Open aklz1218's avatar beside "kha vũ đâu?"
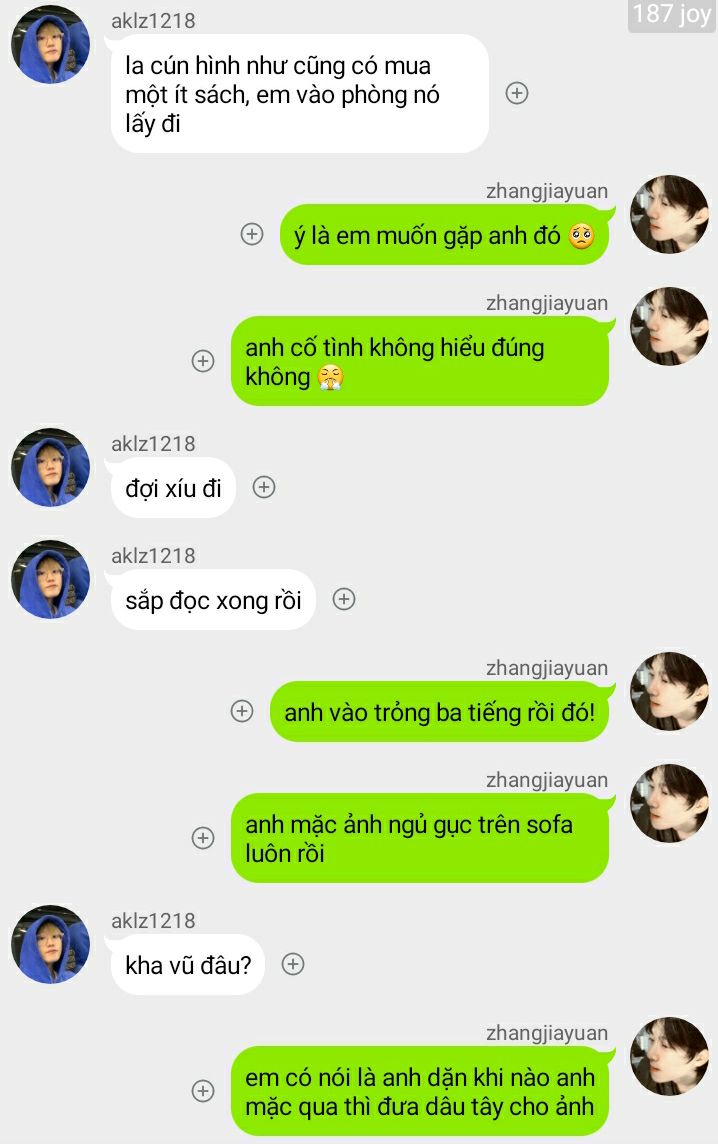 [50, 945]
